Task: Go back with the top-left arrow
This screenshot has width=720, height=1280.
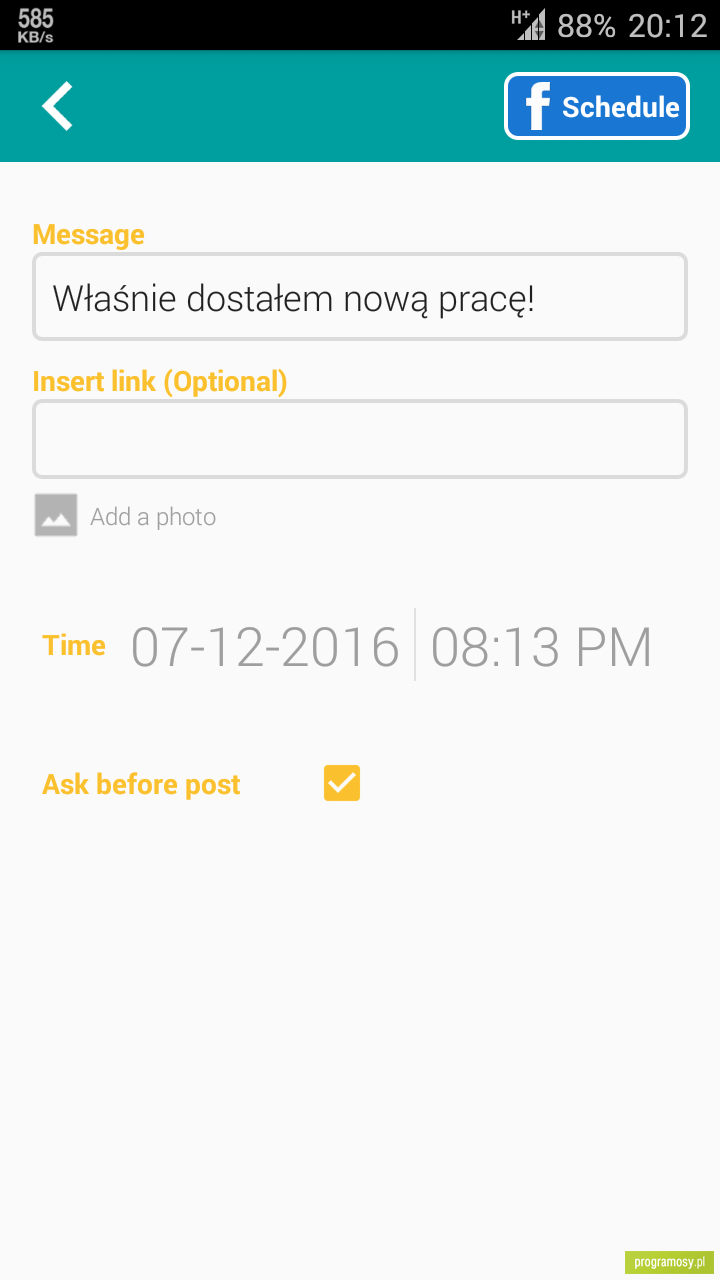Action: tap(57, 106)
